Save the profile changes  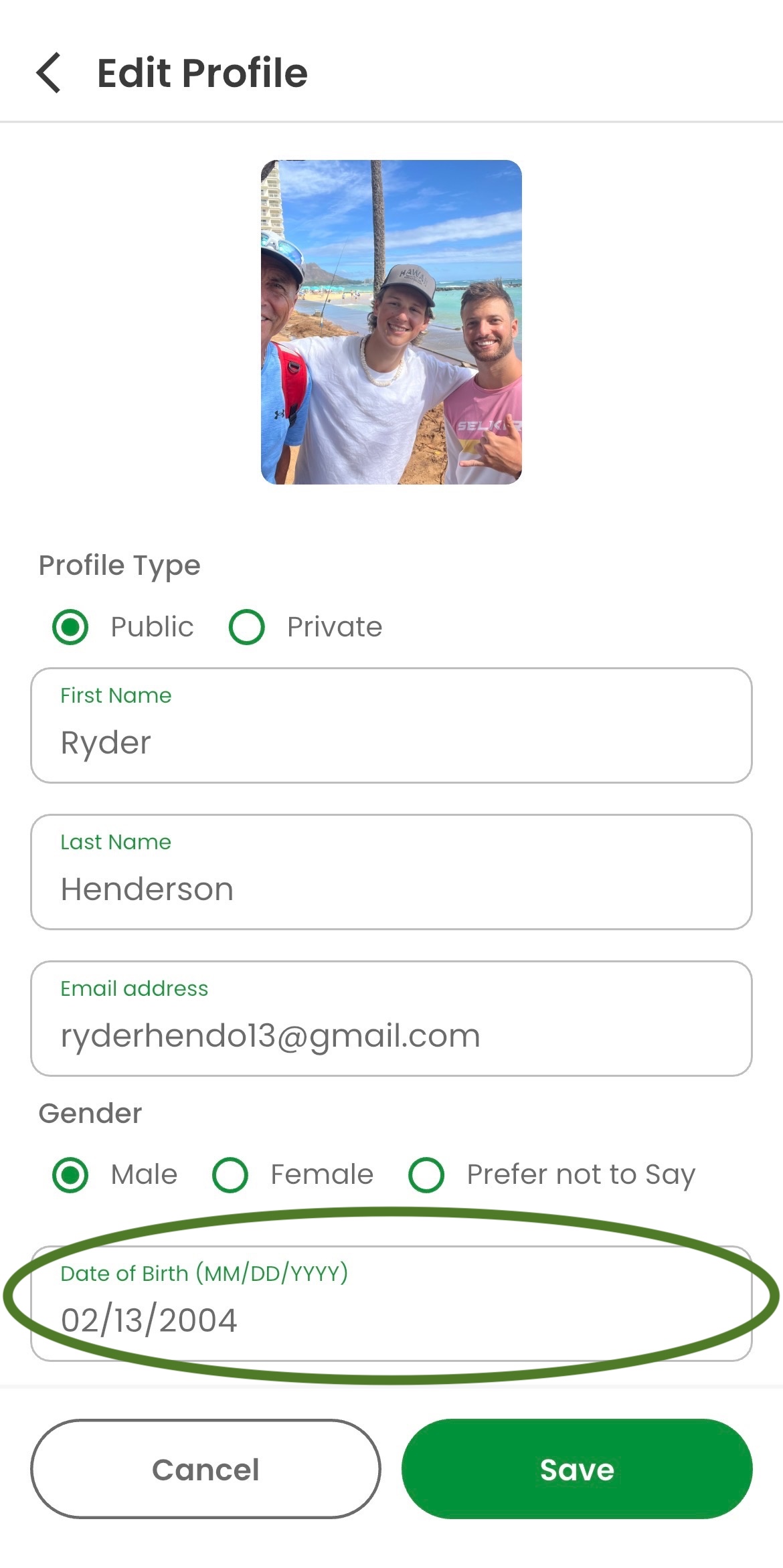tap(577, 1470)
